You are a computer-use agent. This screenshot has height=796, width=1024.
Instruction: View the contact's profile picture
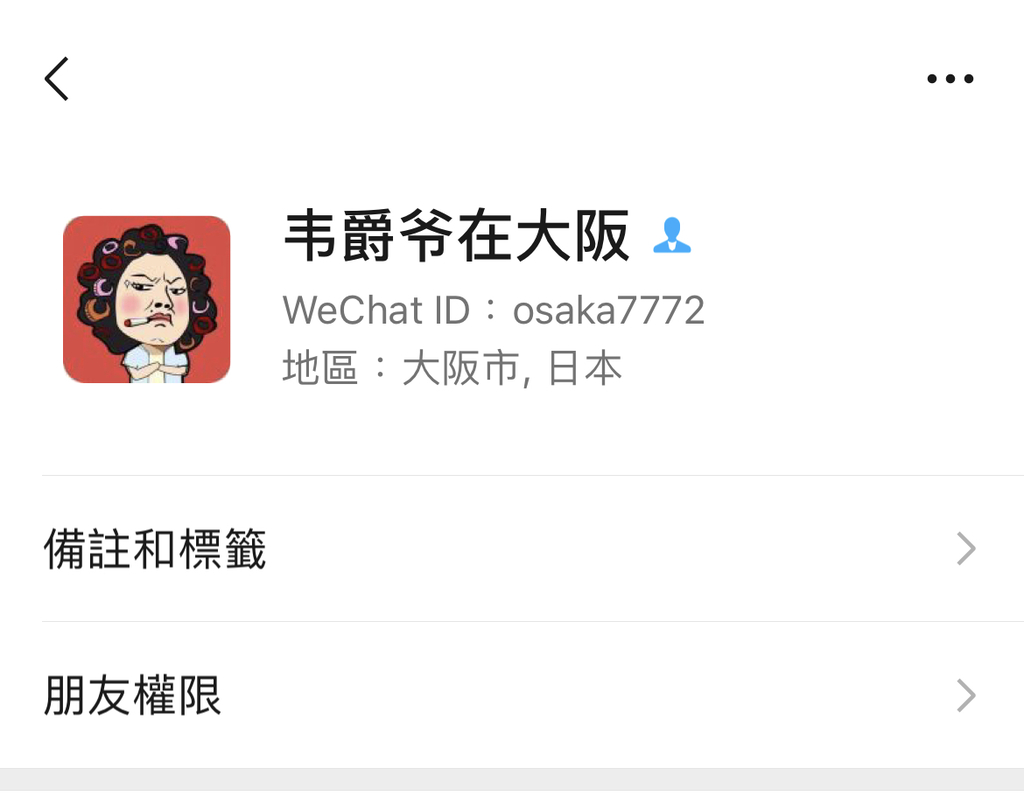point(147,299)
